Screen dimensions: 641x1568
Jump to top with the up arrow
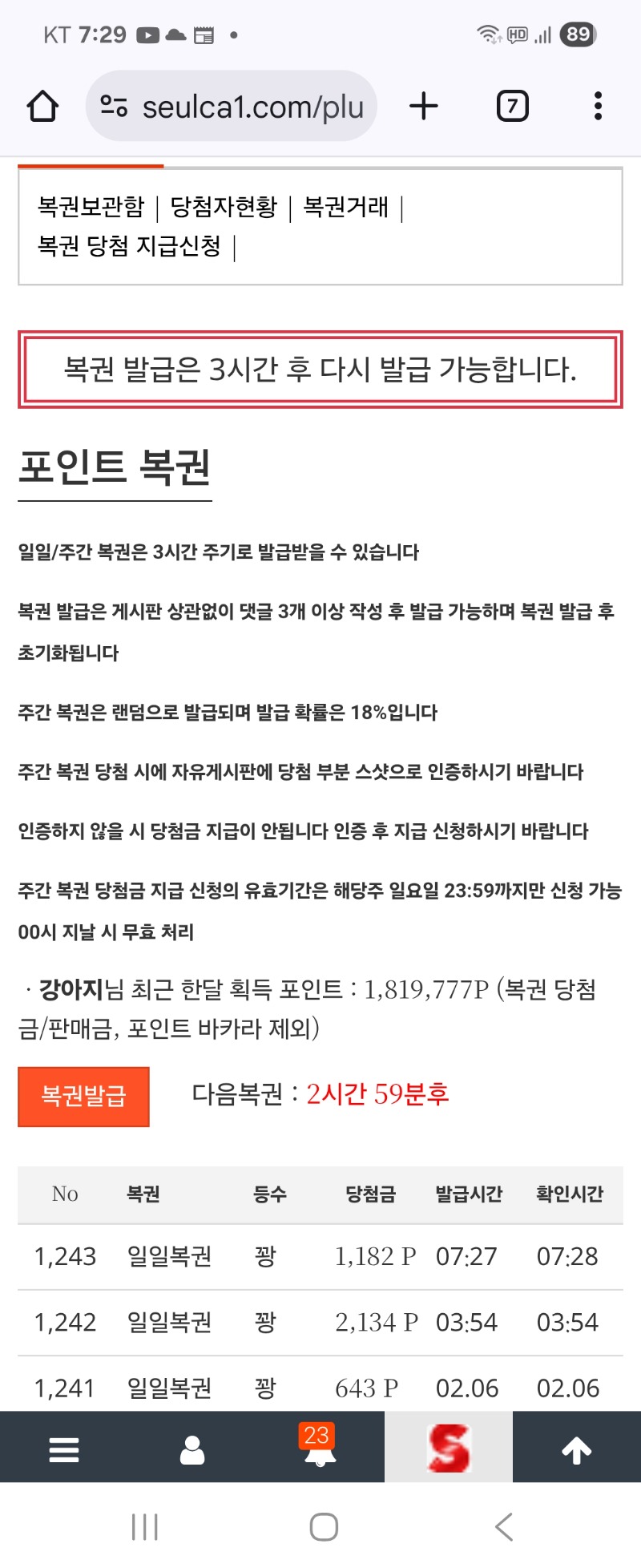pos(576,1449)
